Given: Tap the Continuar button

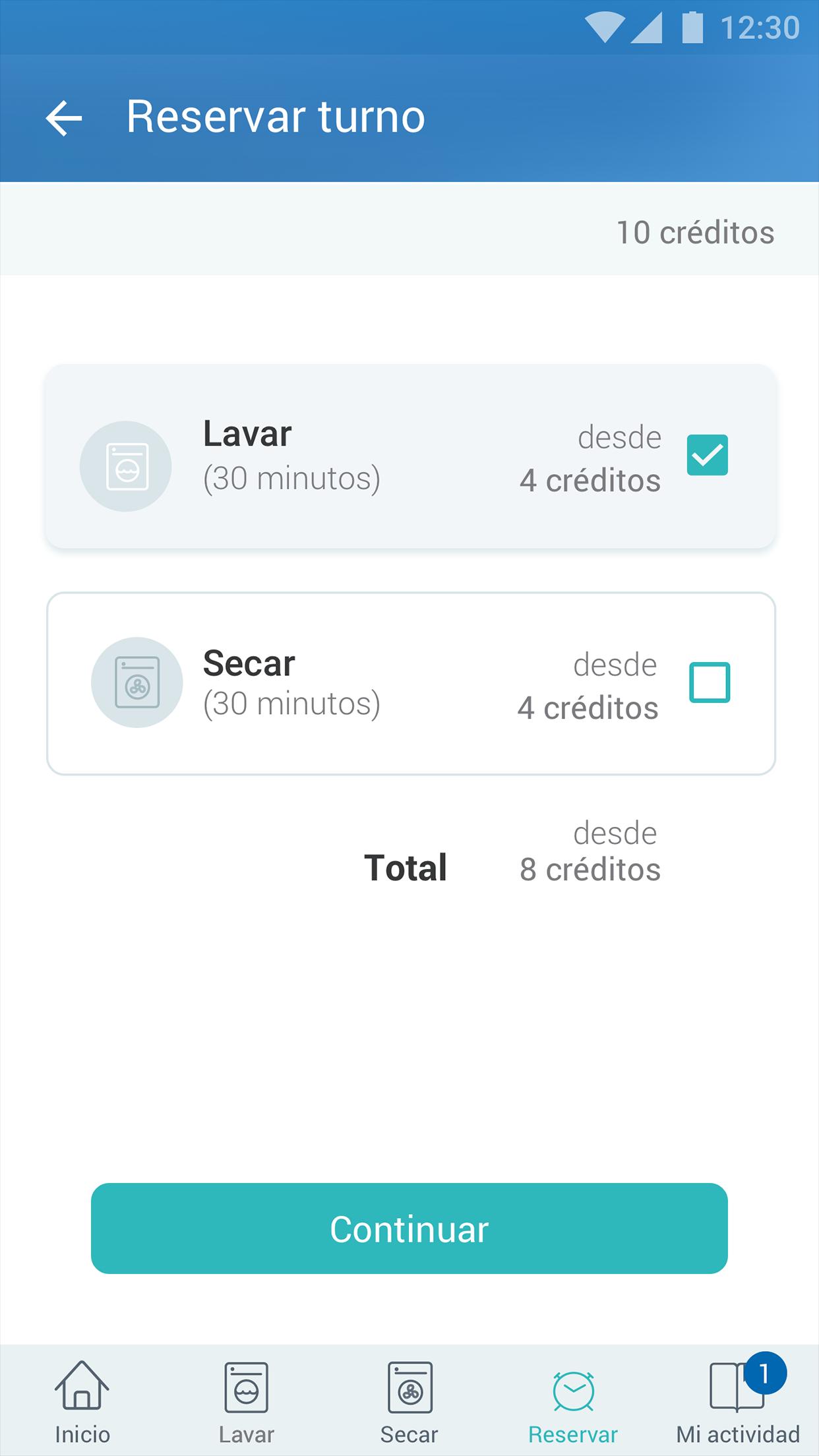Looking at the screenshot, I should 409,1228.
